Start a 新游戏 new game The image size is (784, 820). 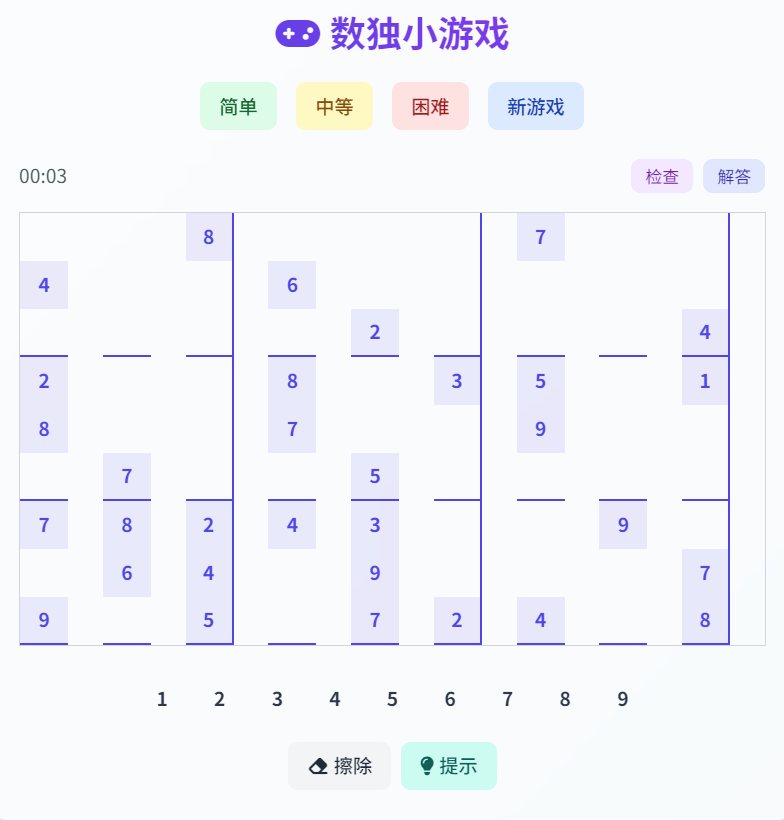click(x=535, y=106)
